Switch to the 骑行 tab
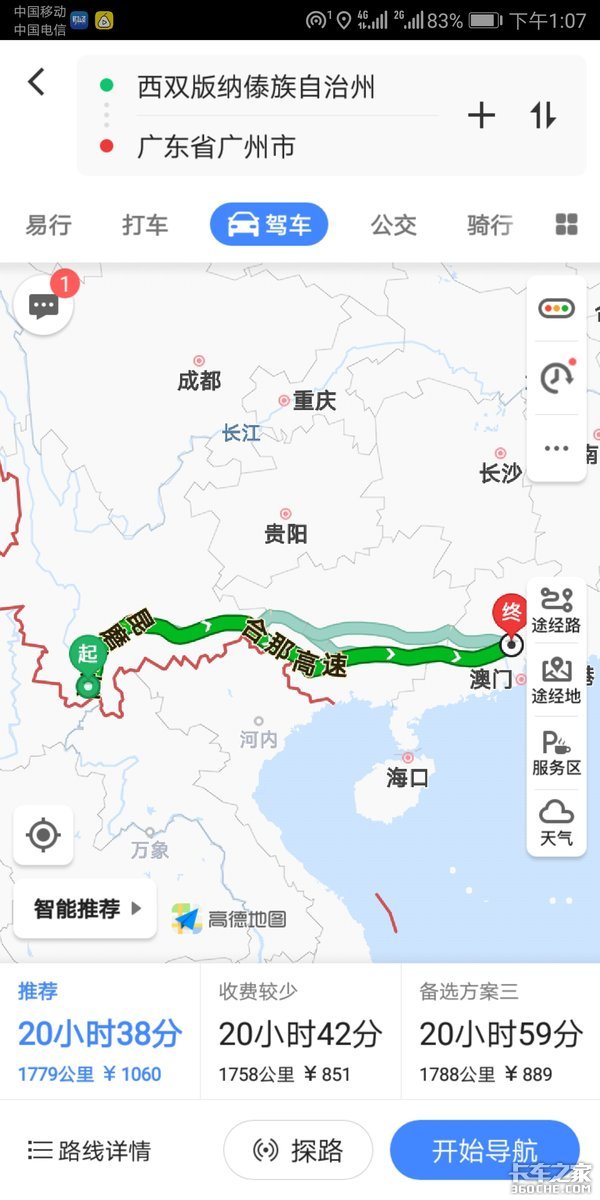The image size is (600, 1200). click(489, 225)
